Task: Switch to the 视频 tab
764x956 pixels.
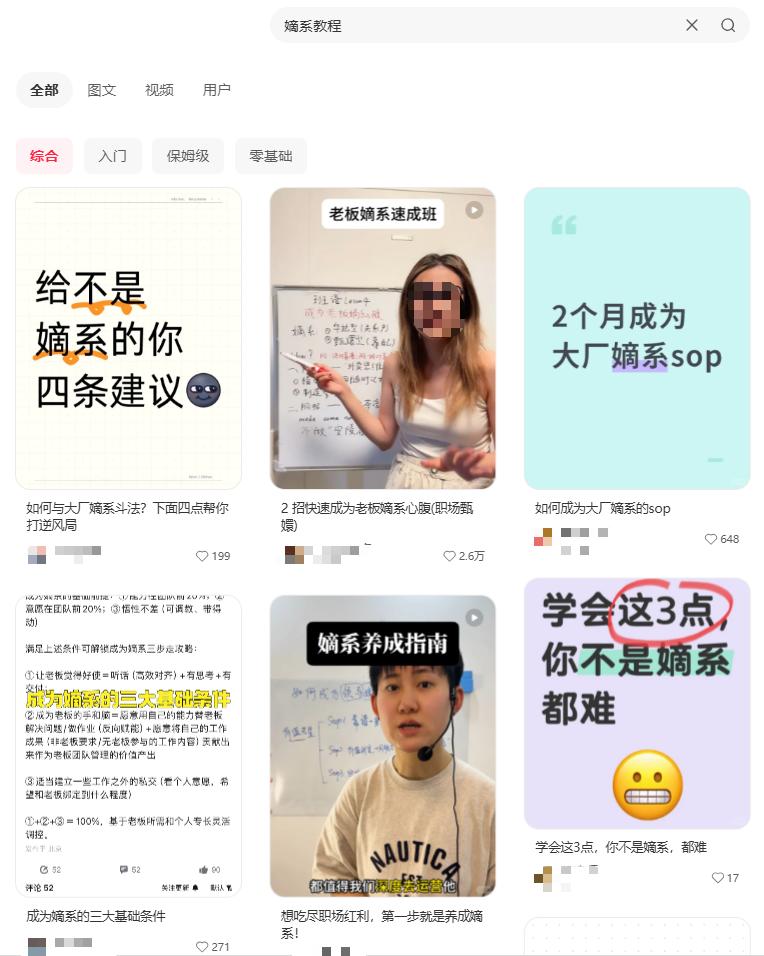Action: (159, 90)
